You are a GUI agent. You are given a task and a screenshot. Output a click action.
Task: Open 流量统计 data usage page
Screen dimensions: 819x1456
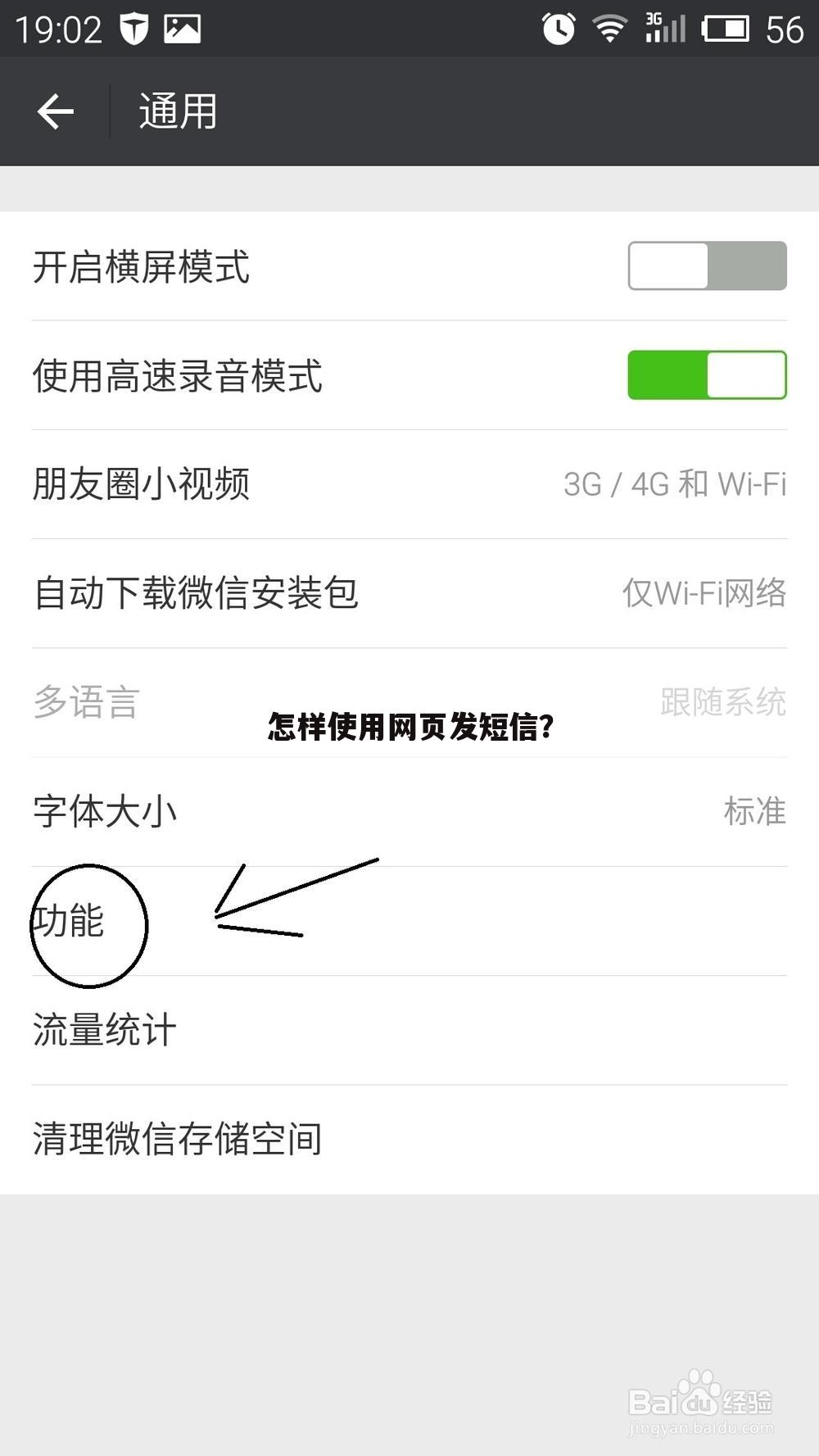[409, 1030]
